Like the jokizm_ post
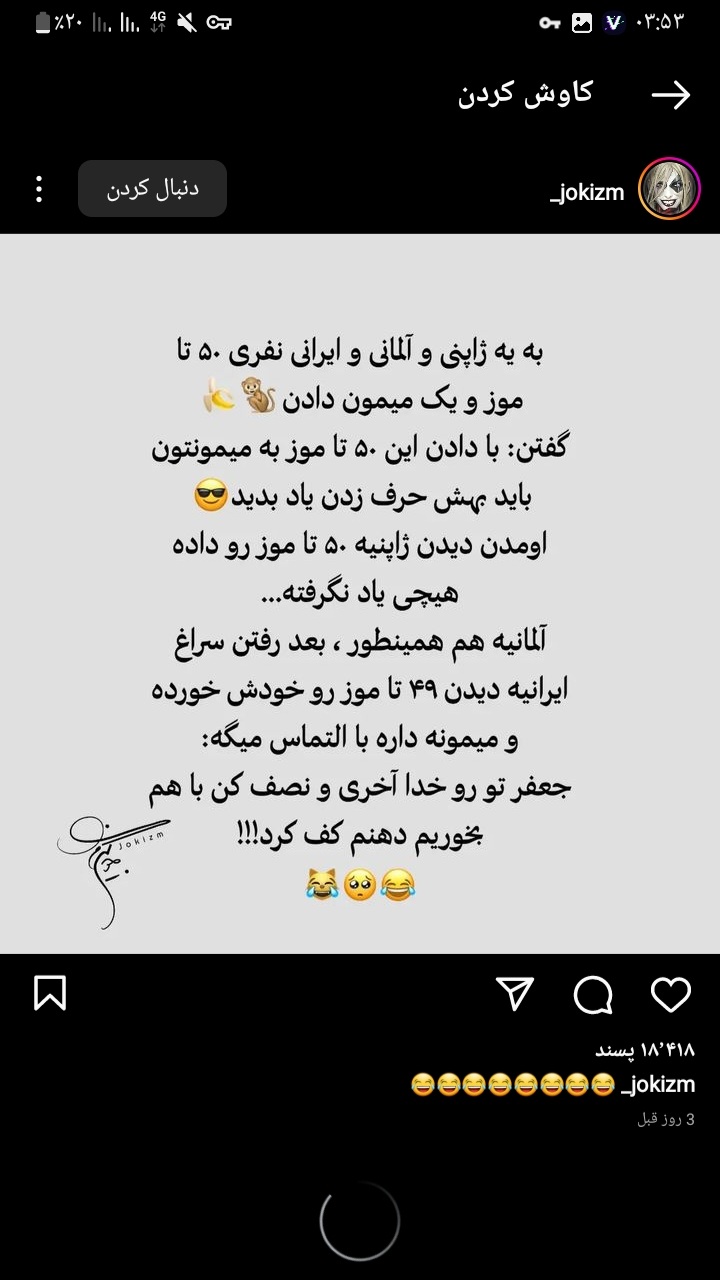Viewport: 720px width, 1280px height. [670, 994]
